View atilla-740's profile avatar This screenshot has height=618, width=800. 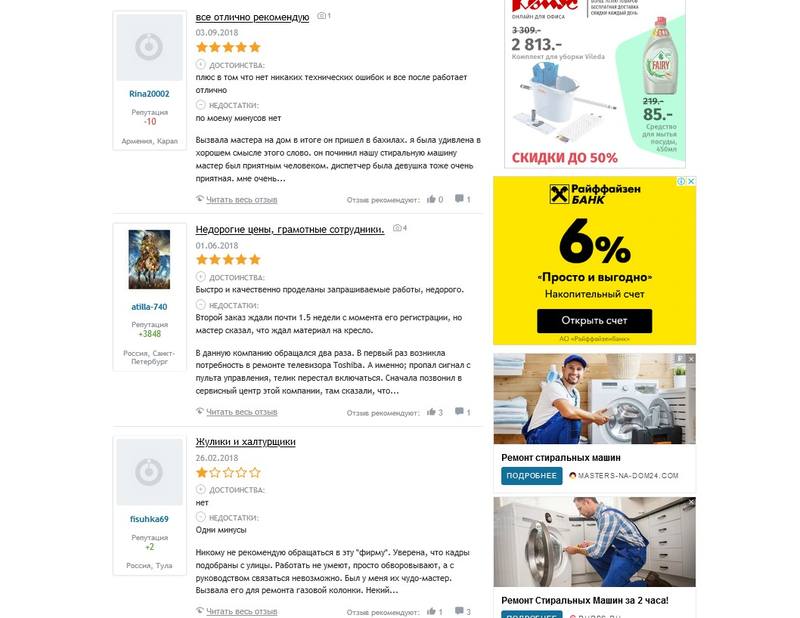pyautogui.click(x=149, y=260)
